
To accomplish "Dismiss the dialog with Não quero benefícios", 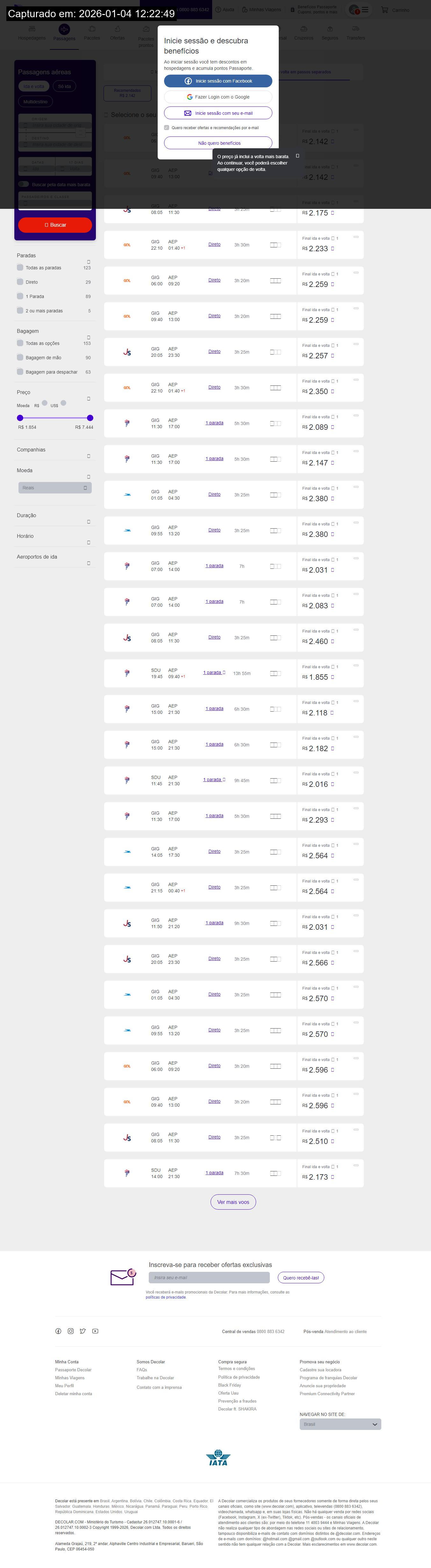I will coord(218,143).
